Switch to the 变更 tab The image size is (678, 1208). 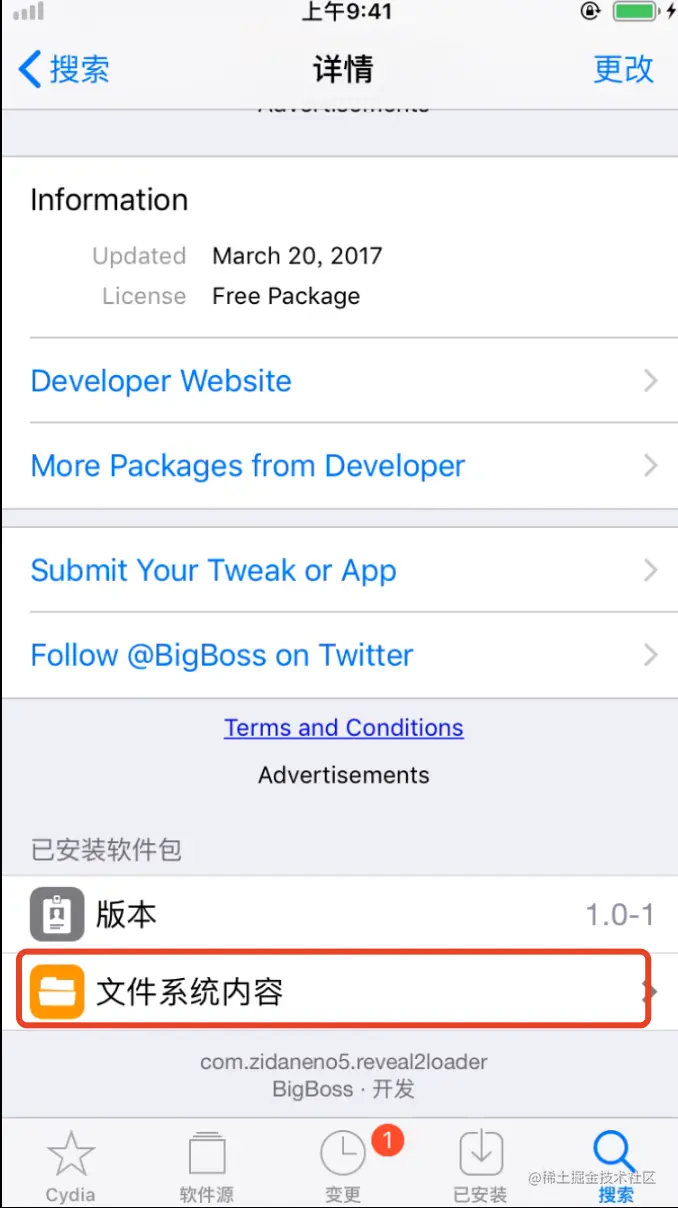point(343,1166)
